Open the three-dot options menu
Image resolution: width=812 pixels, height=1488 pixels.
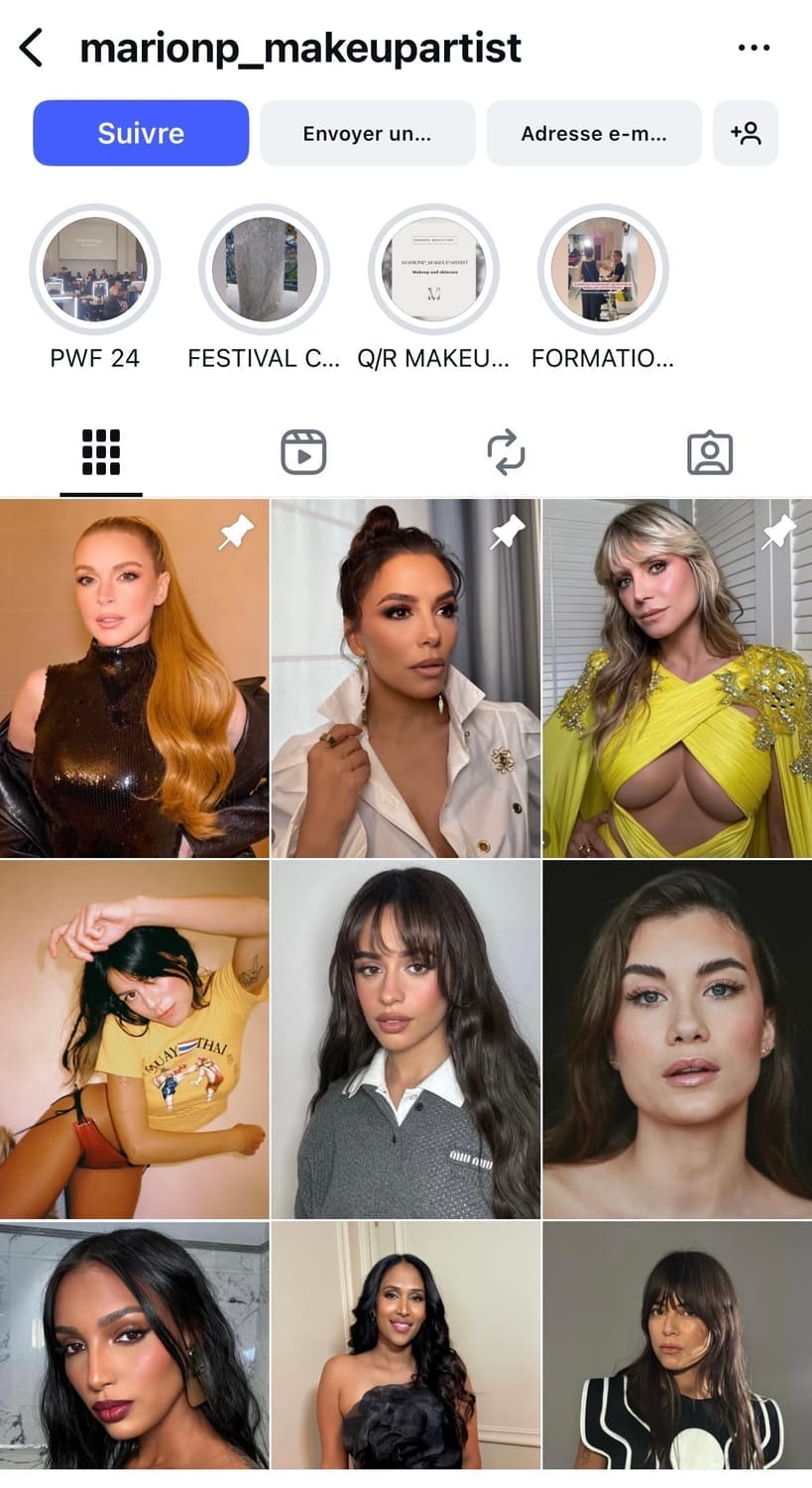click(754, 48)
